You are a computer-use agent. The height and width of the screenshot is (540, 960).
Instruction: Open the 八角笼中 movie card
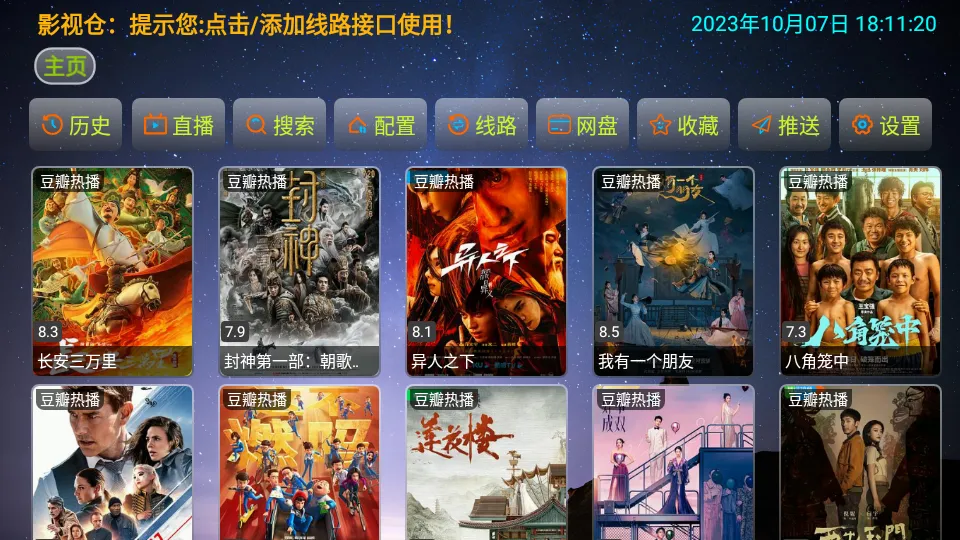(x=860, y=270)
